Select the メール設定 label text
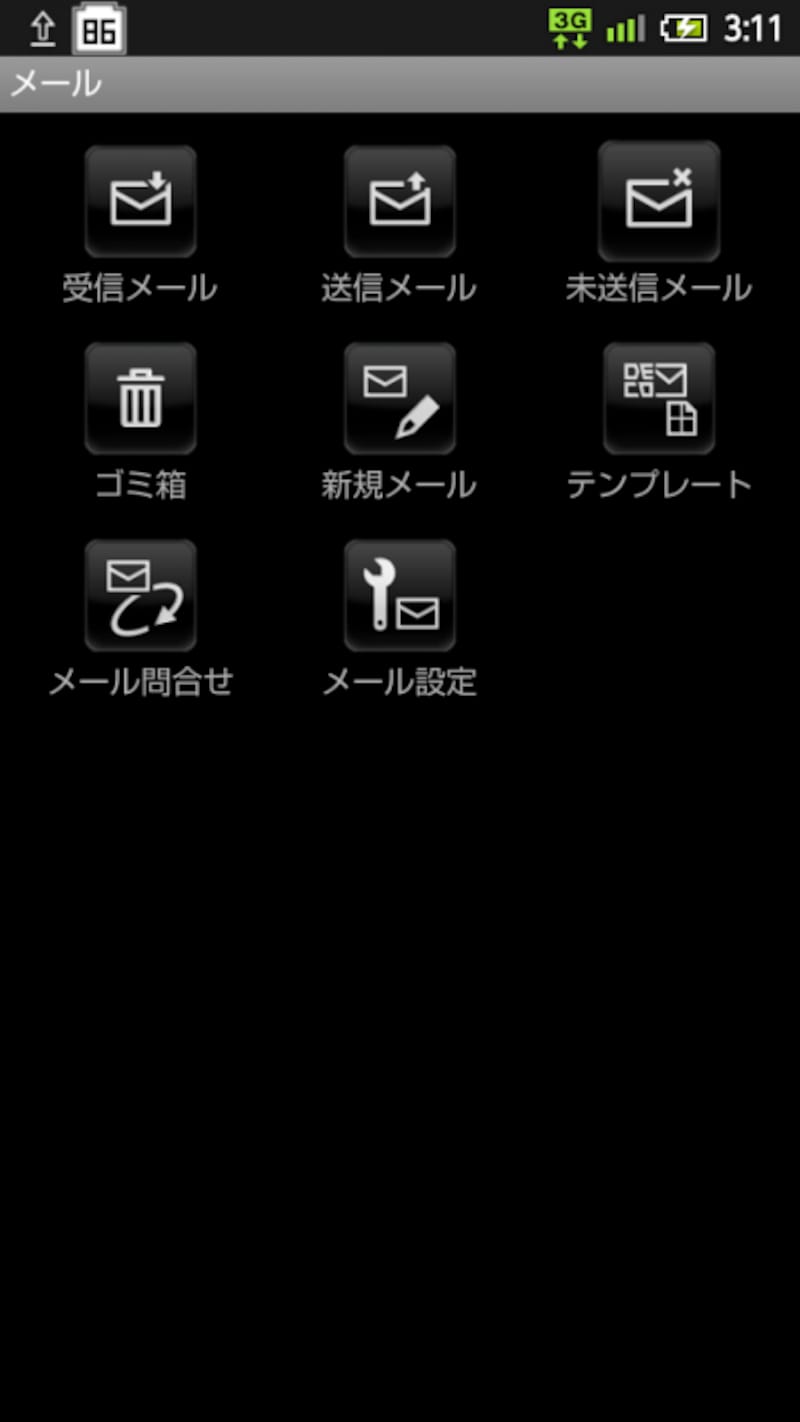800x1422 pixels. tap(402, 682)
